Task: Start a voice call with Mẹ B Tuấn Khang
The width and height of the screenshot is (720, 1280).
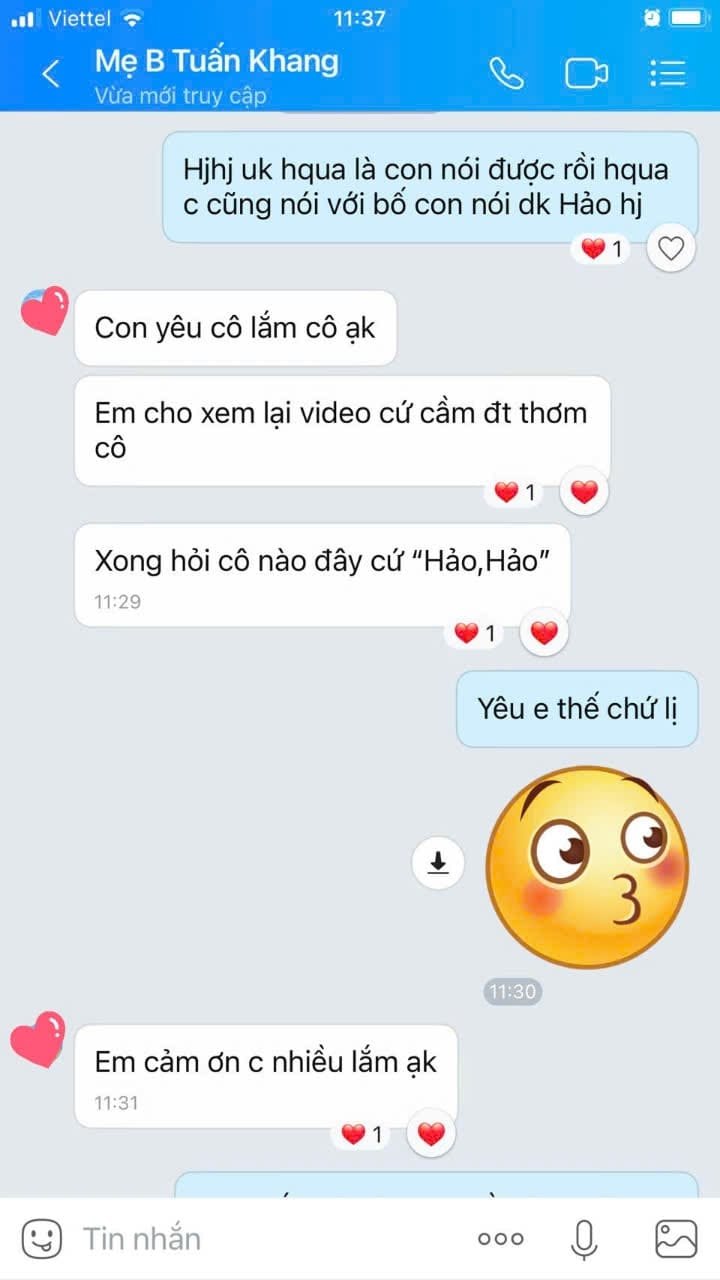Action: pyautogui.click(x=506, y=73)
